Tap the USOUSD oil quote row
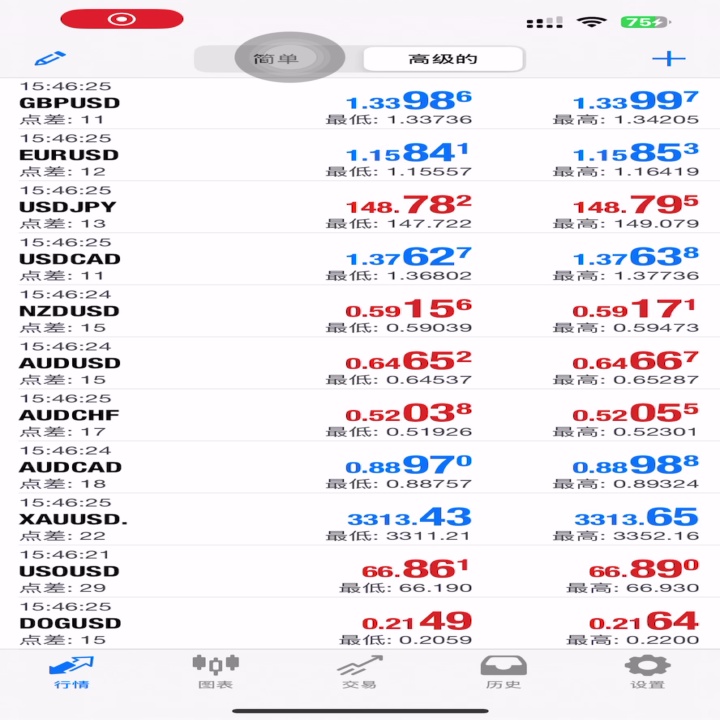The height and width of the screenshot is (720, 720). click(x=360, y=571)
